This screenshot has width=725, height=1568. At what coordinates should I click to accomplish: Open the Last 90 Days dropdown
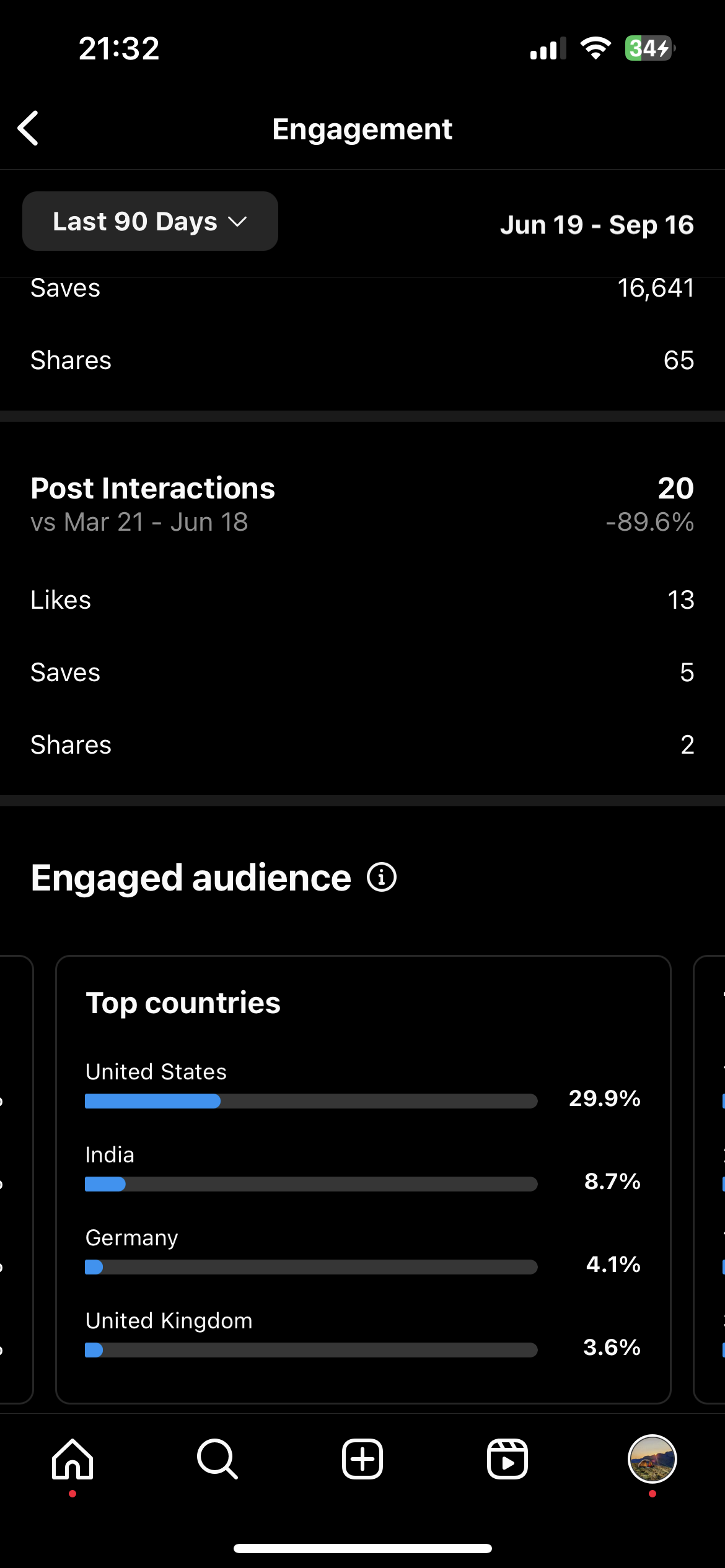(150, 221)
